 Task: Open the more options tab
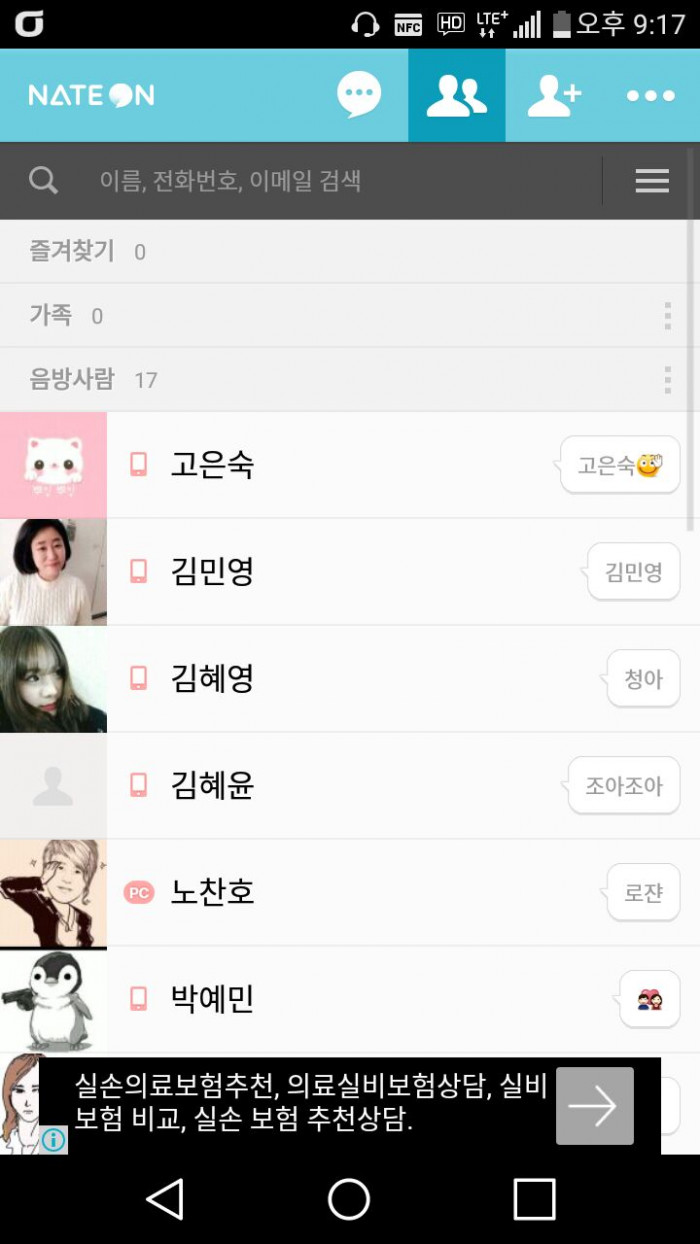pyautogui.click(x=651, y=96)
